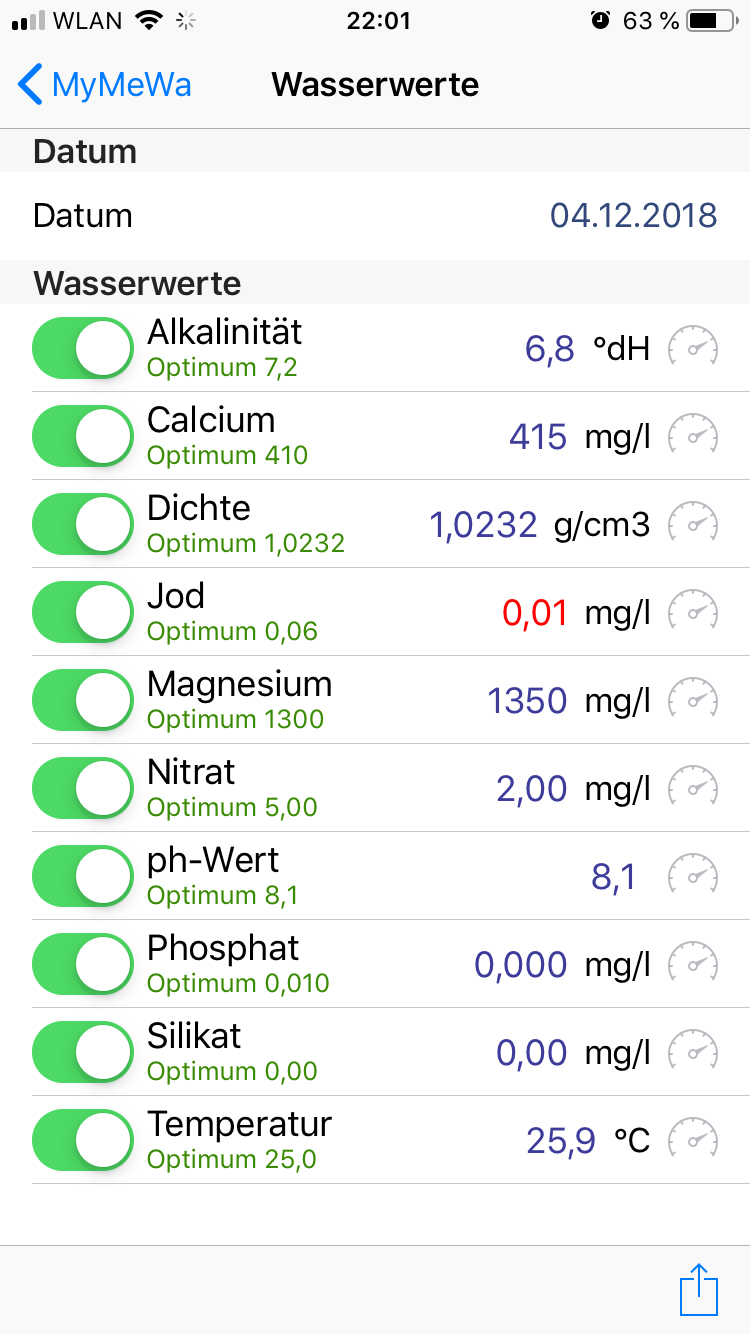Share the water values
Screen dimensions: 750x1334
tap(699, 1290)
